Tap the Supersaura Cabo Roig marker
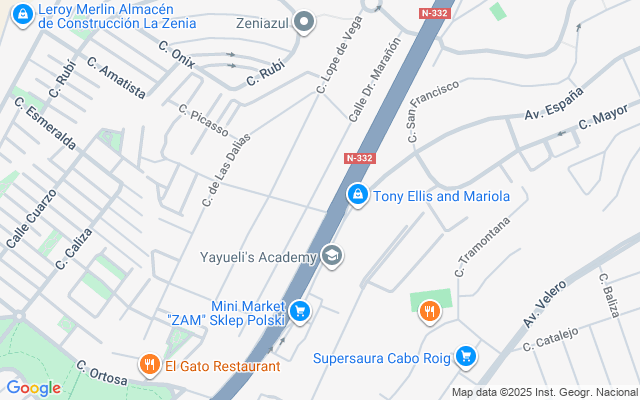 (465, 356)
